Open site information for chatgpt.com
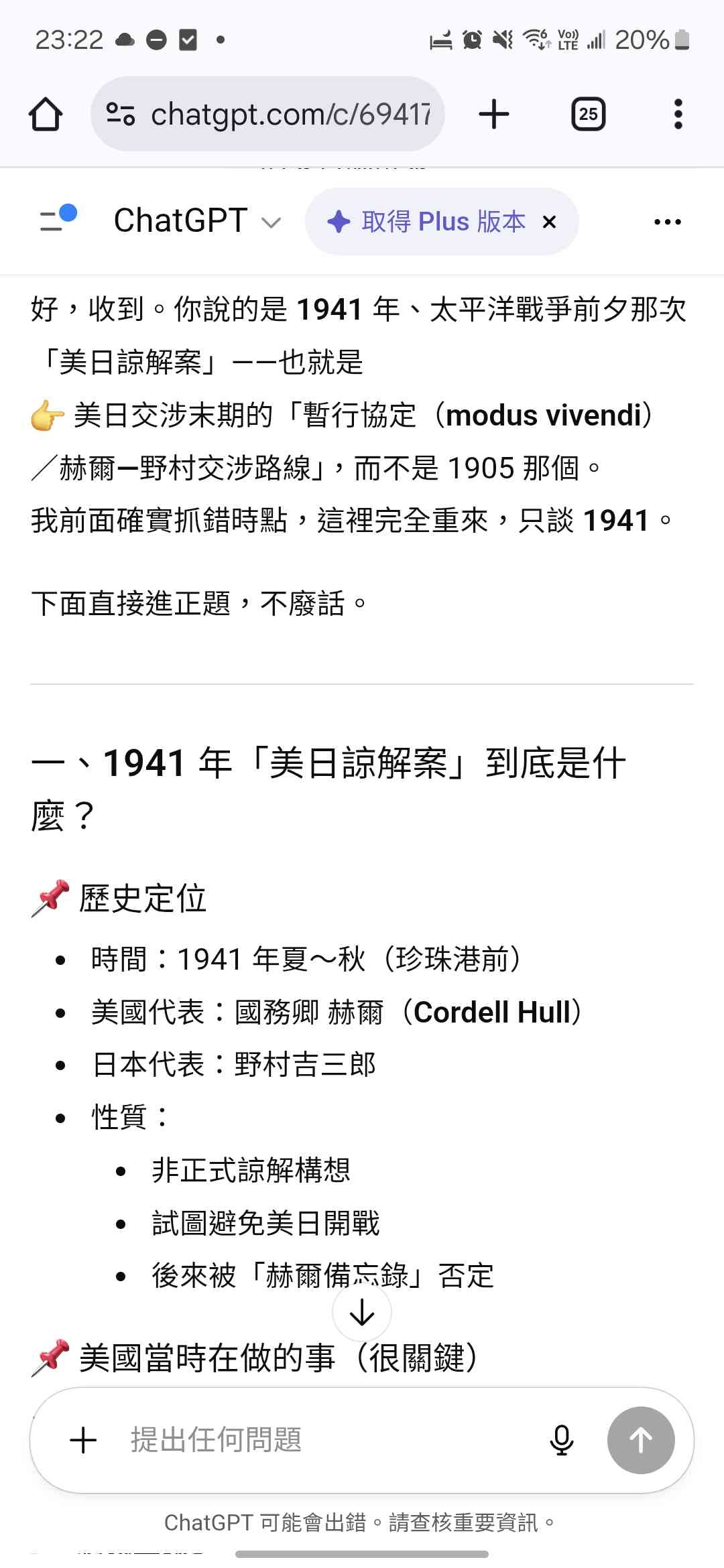 coord(121,114)
